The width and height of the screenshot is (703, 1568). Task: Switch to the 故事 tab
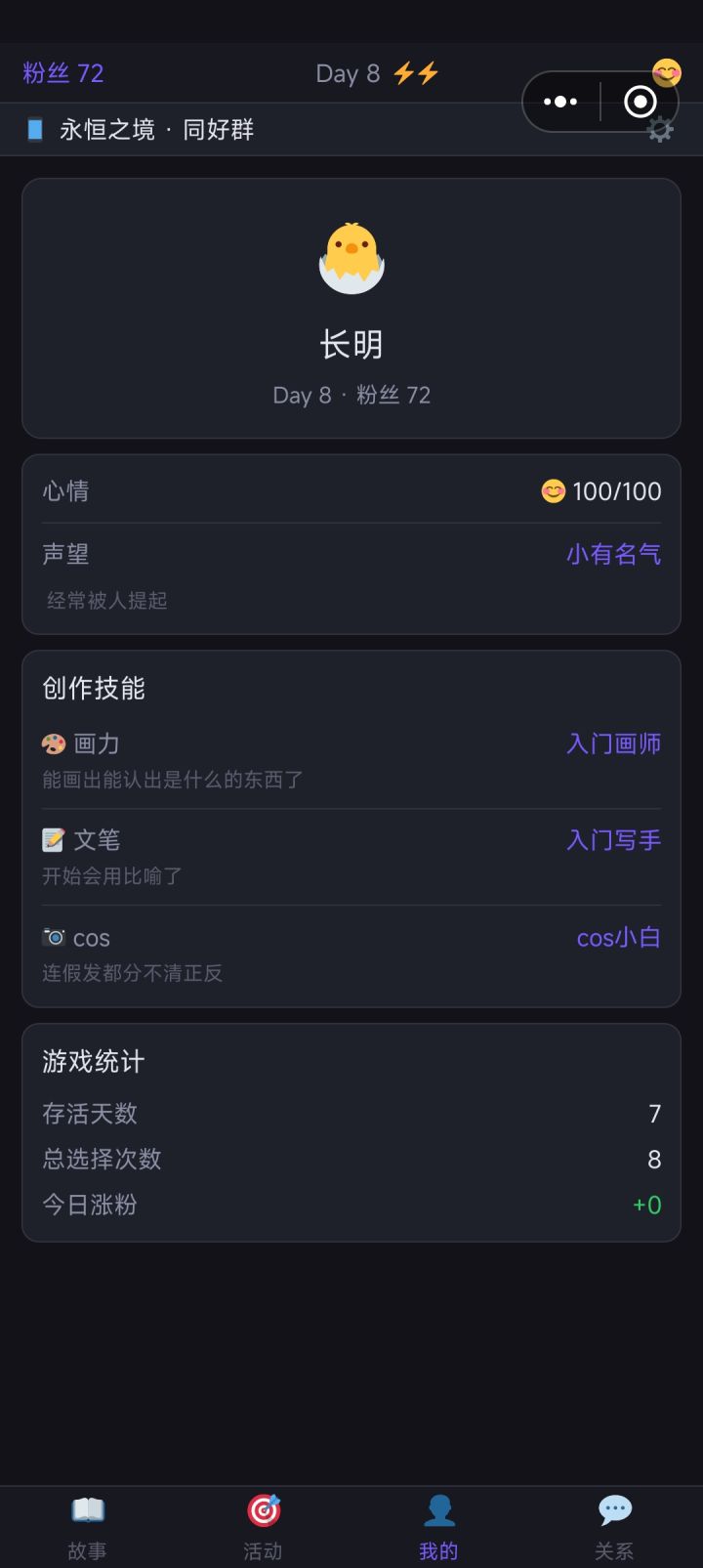coord(88,1526)
